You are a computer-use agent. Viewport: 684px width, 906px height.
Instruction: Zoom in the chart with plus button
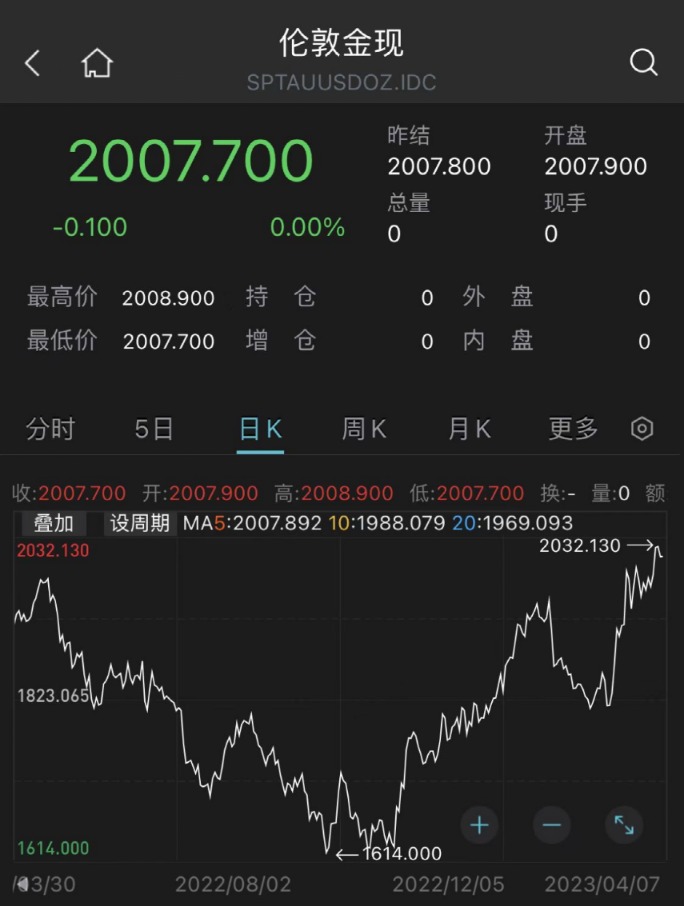479,825
